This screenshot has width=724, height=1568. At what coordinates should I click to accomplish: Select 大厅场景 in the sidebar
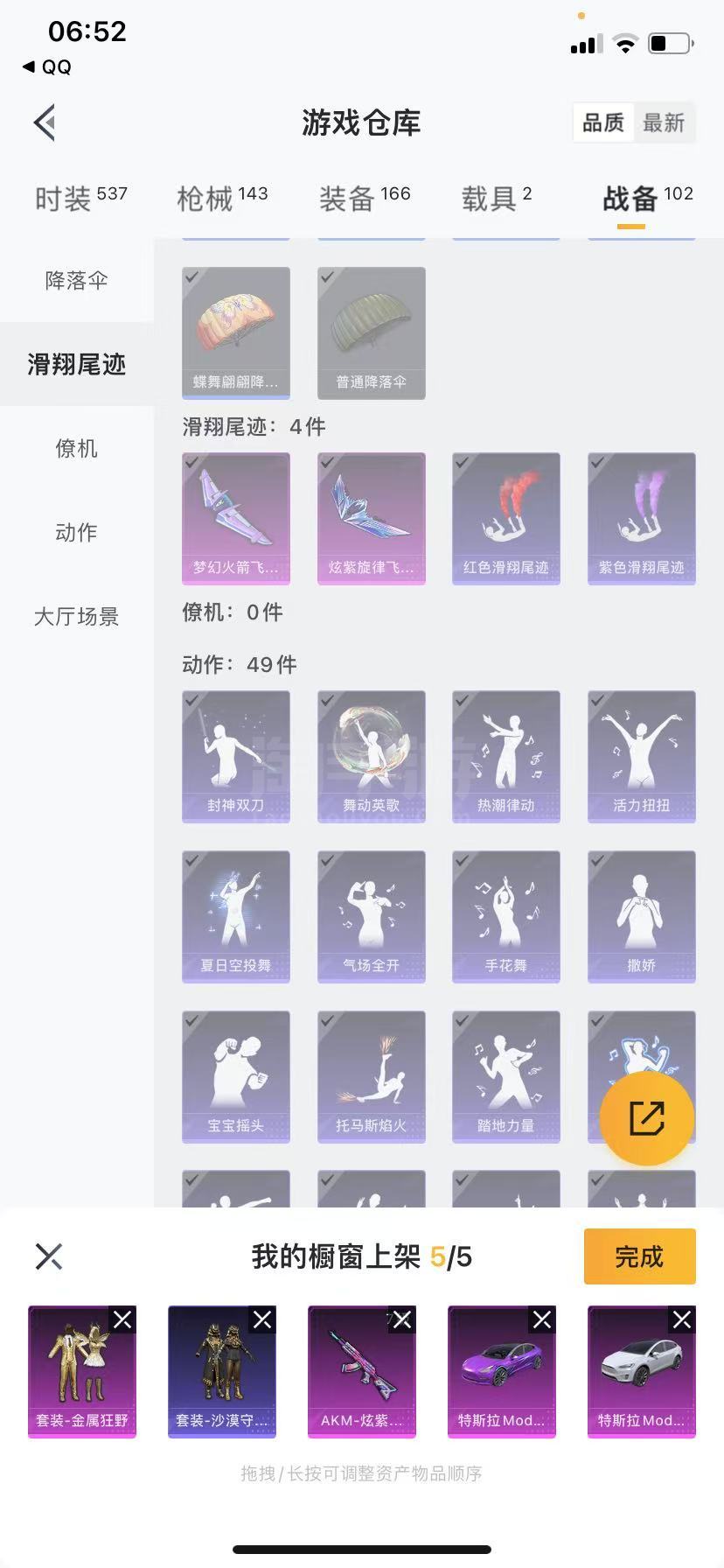pos(77,616)
